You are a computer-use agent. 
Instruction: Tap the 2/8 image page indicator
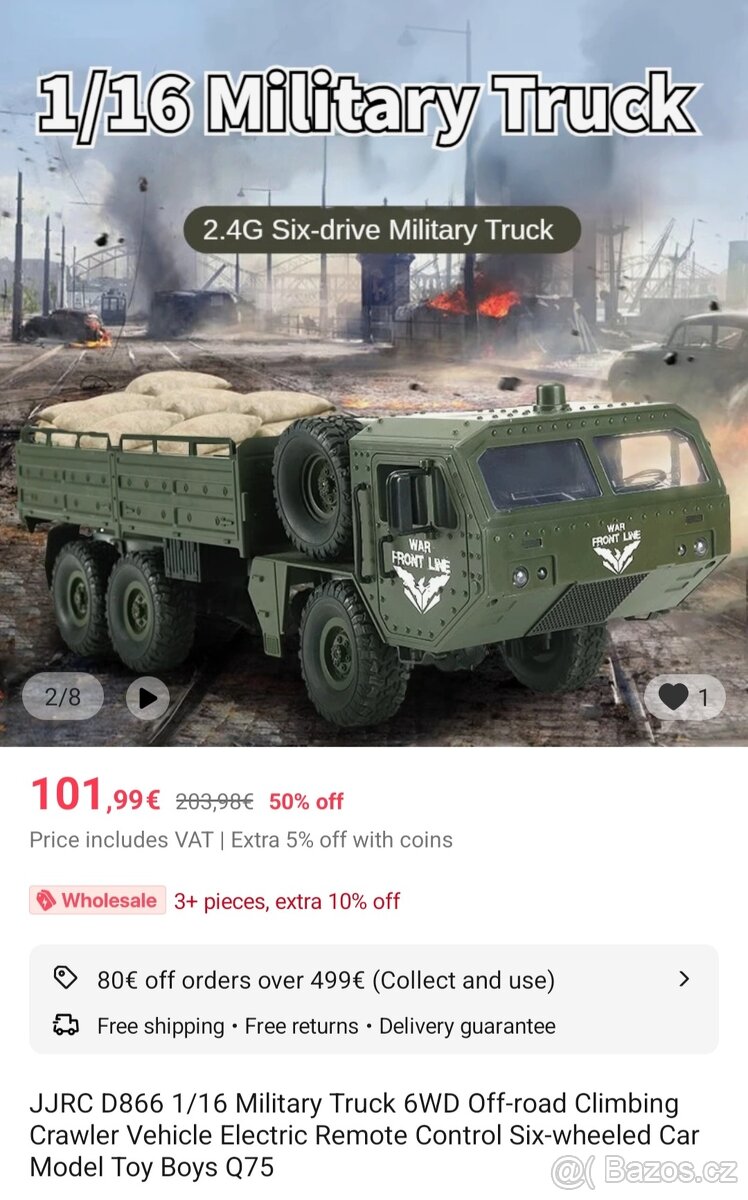pos(62,697)
